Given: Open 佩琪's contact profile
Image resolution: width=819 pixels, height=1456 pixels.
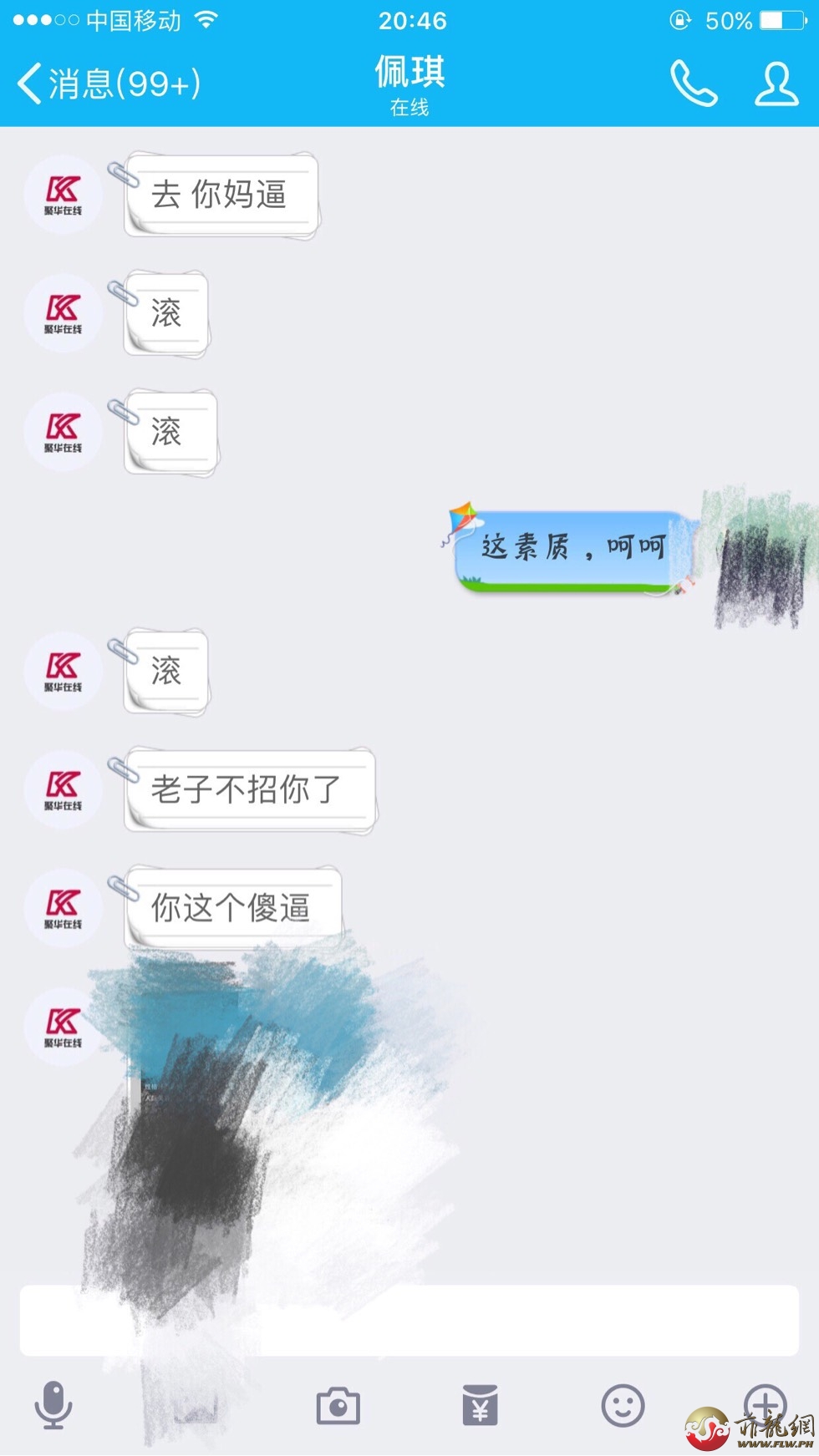Looking at the screenshot, I should coord(776,84).
